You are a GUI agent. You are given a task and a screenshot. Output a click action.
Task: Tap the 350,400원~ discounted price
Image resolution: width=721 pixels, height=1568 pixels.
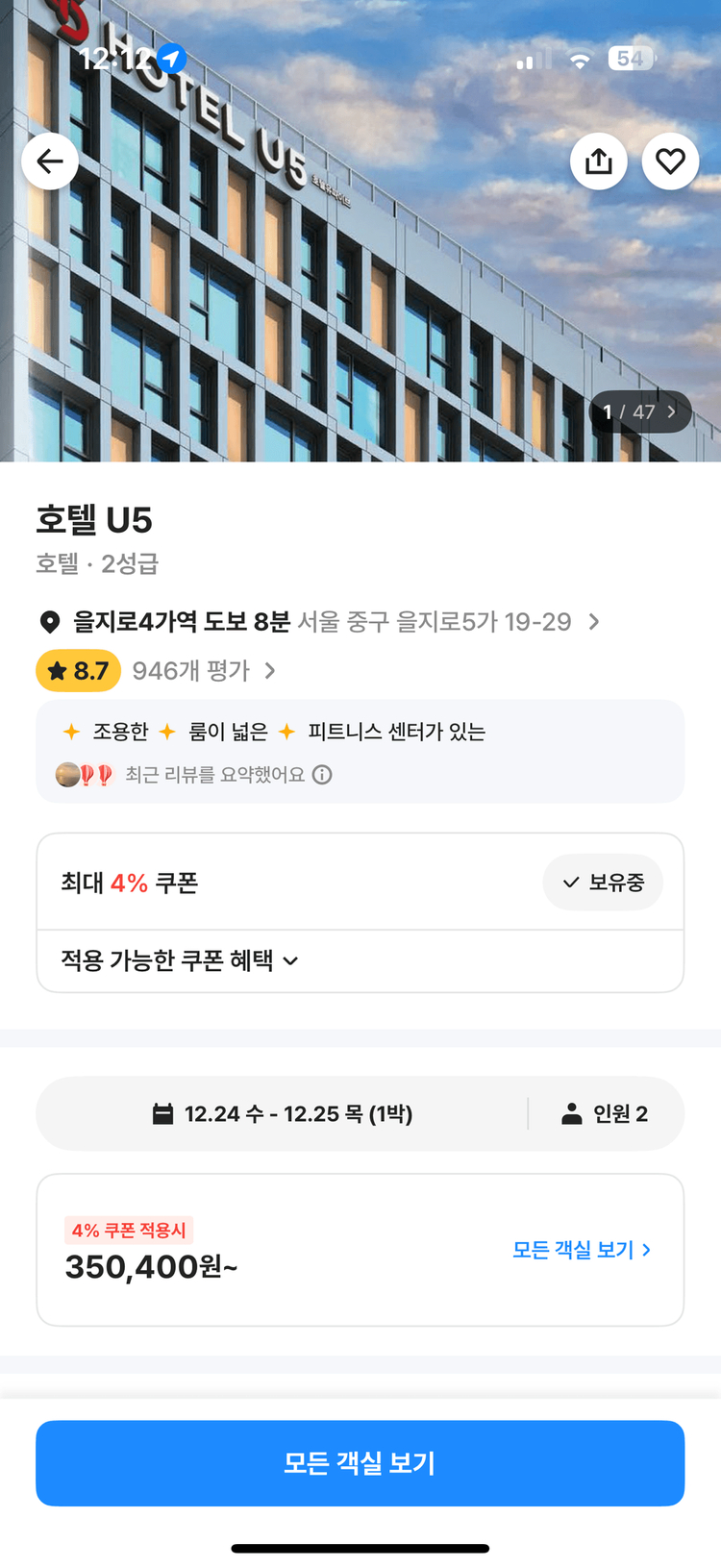click(151, 1266)
